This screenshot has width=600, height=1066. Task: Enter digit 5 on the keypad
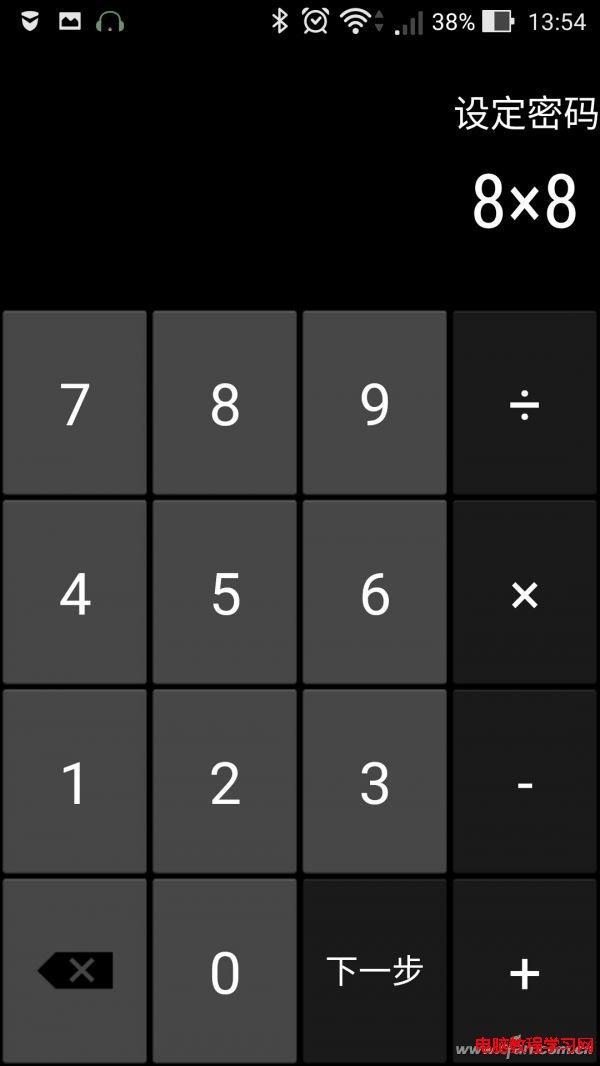[225, 593]
